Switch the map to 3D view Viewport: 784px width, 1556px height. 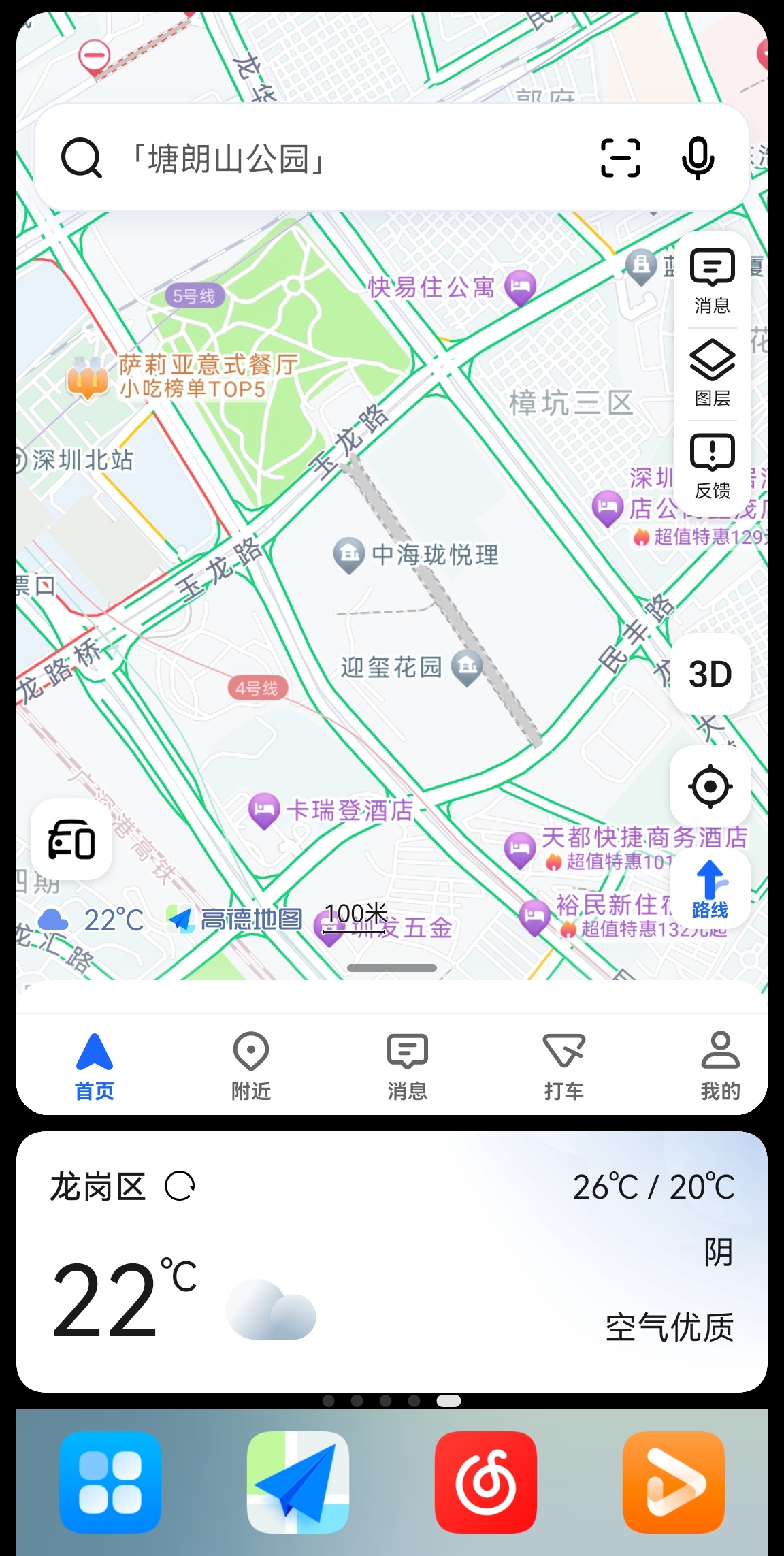(710, 674)
